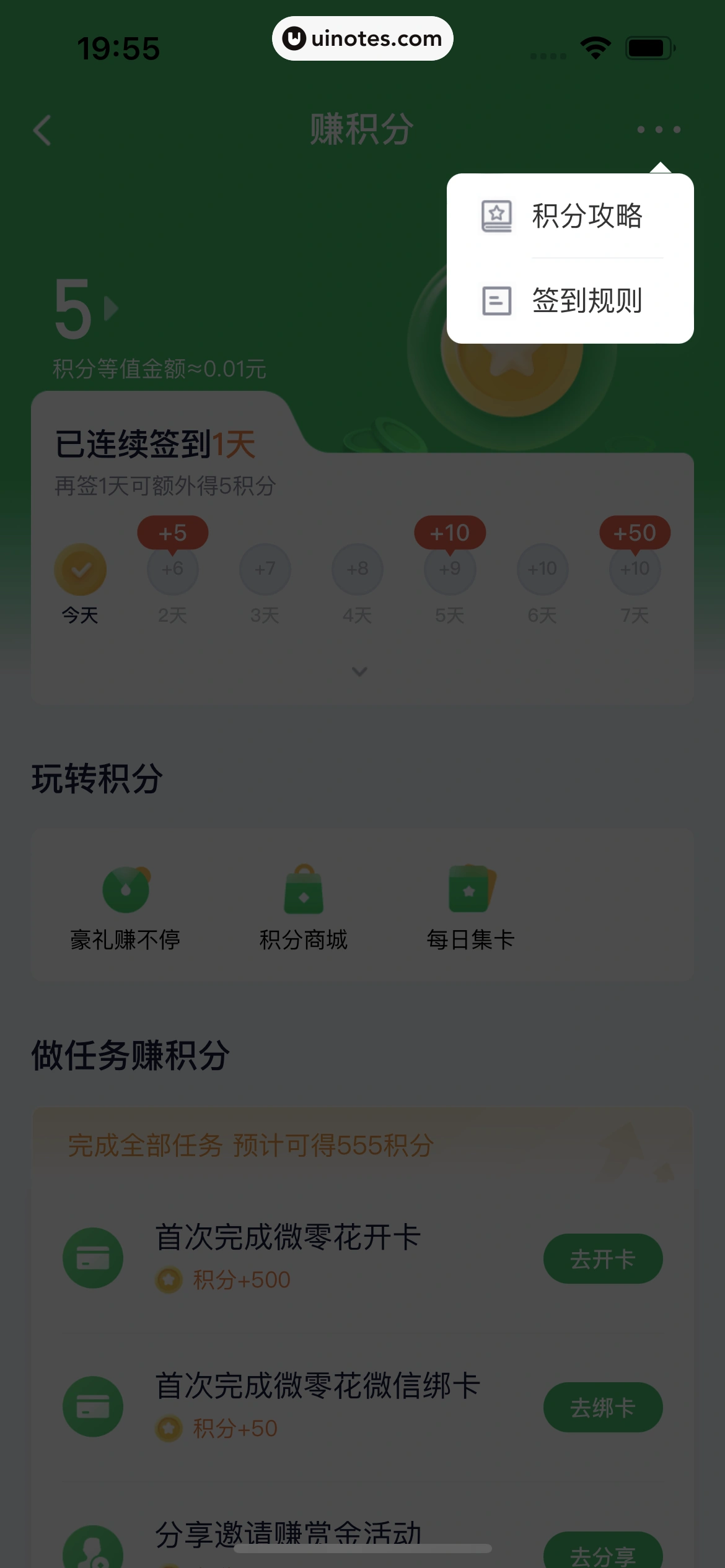Expand the +50 reward badge on day 7

coord(635,533)
